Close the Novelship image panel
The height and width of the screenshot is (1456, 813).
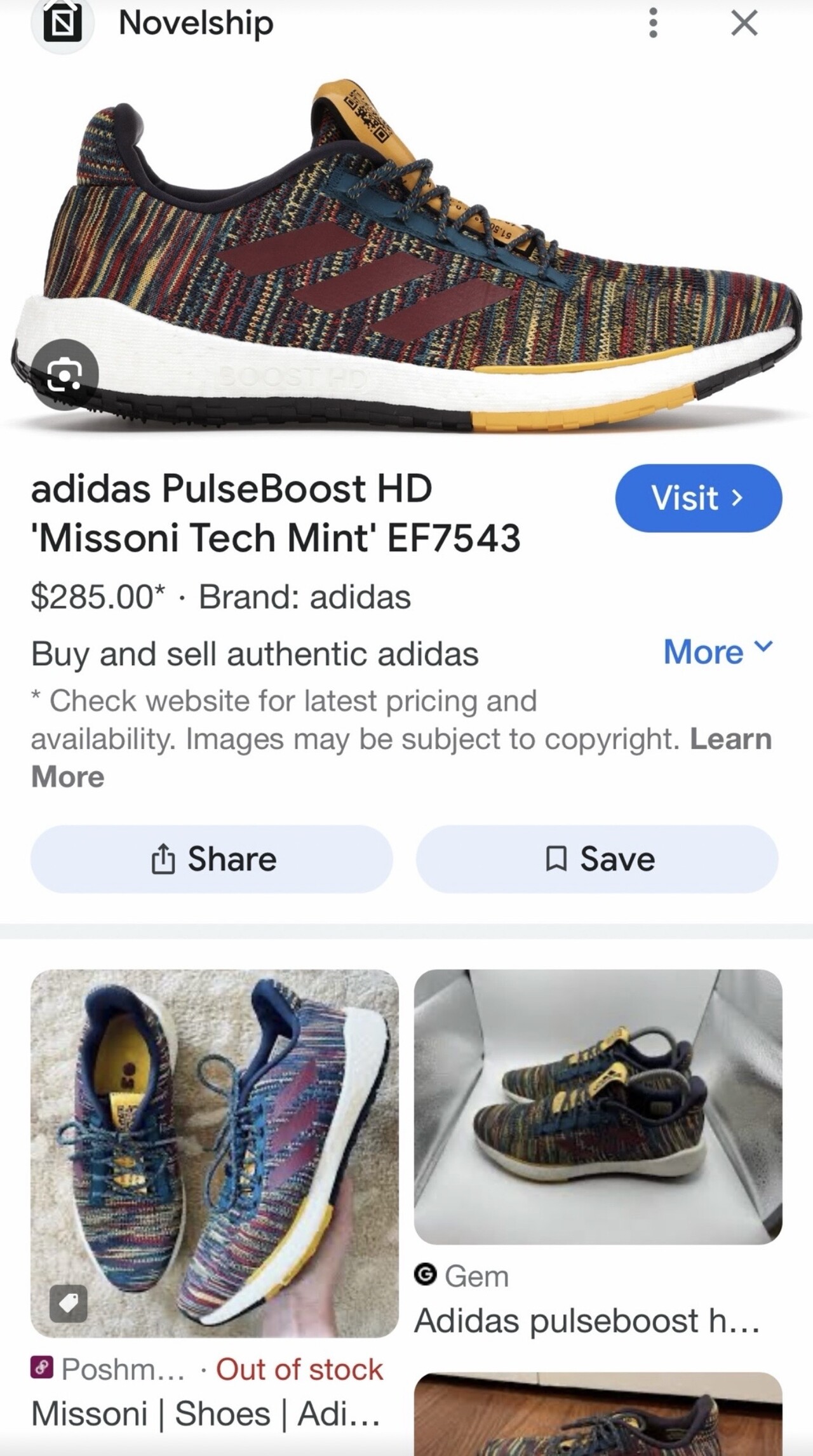coord(744,24)
